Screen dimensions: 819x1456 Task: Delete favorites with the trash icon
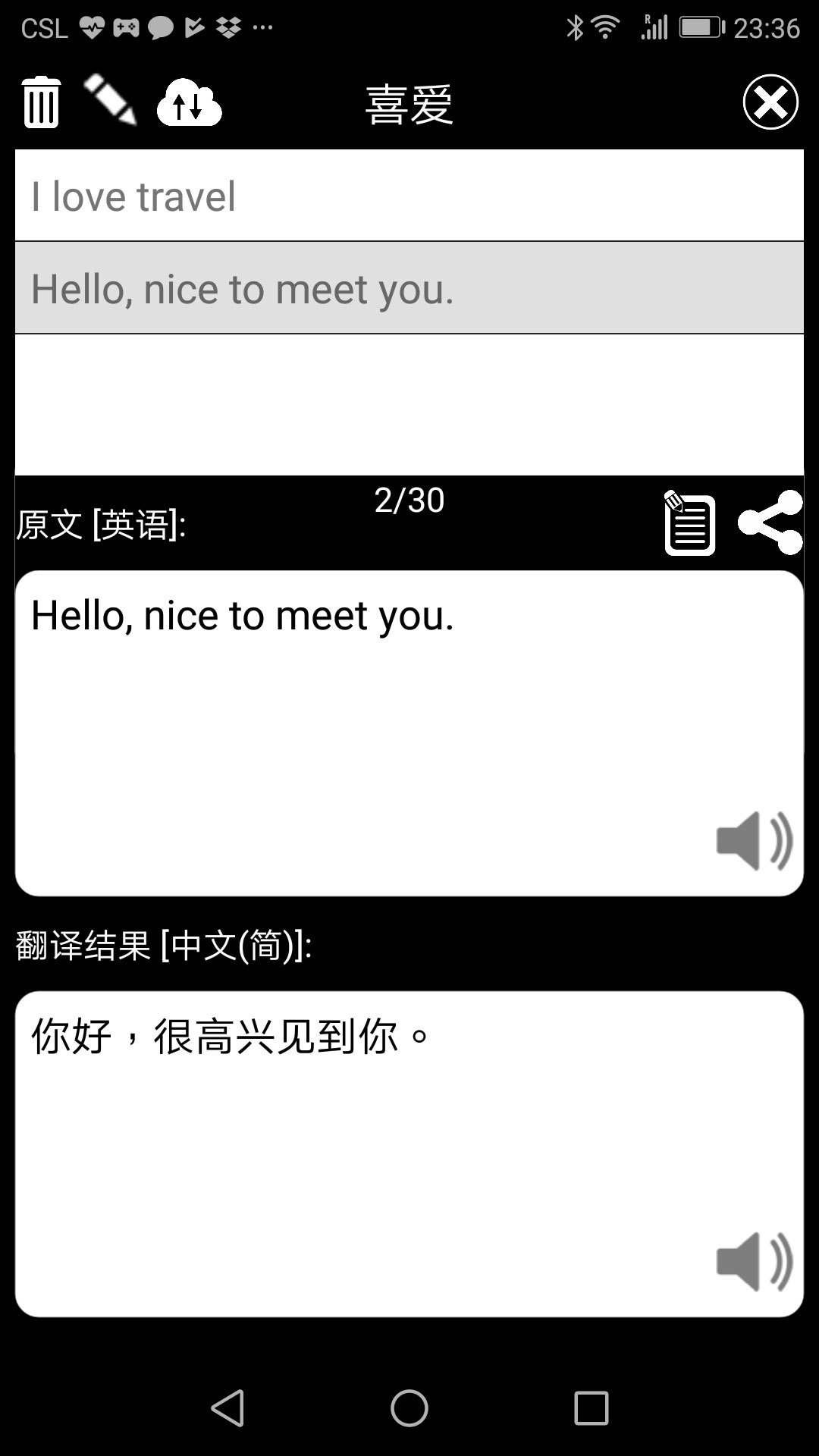(41, 102)
